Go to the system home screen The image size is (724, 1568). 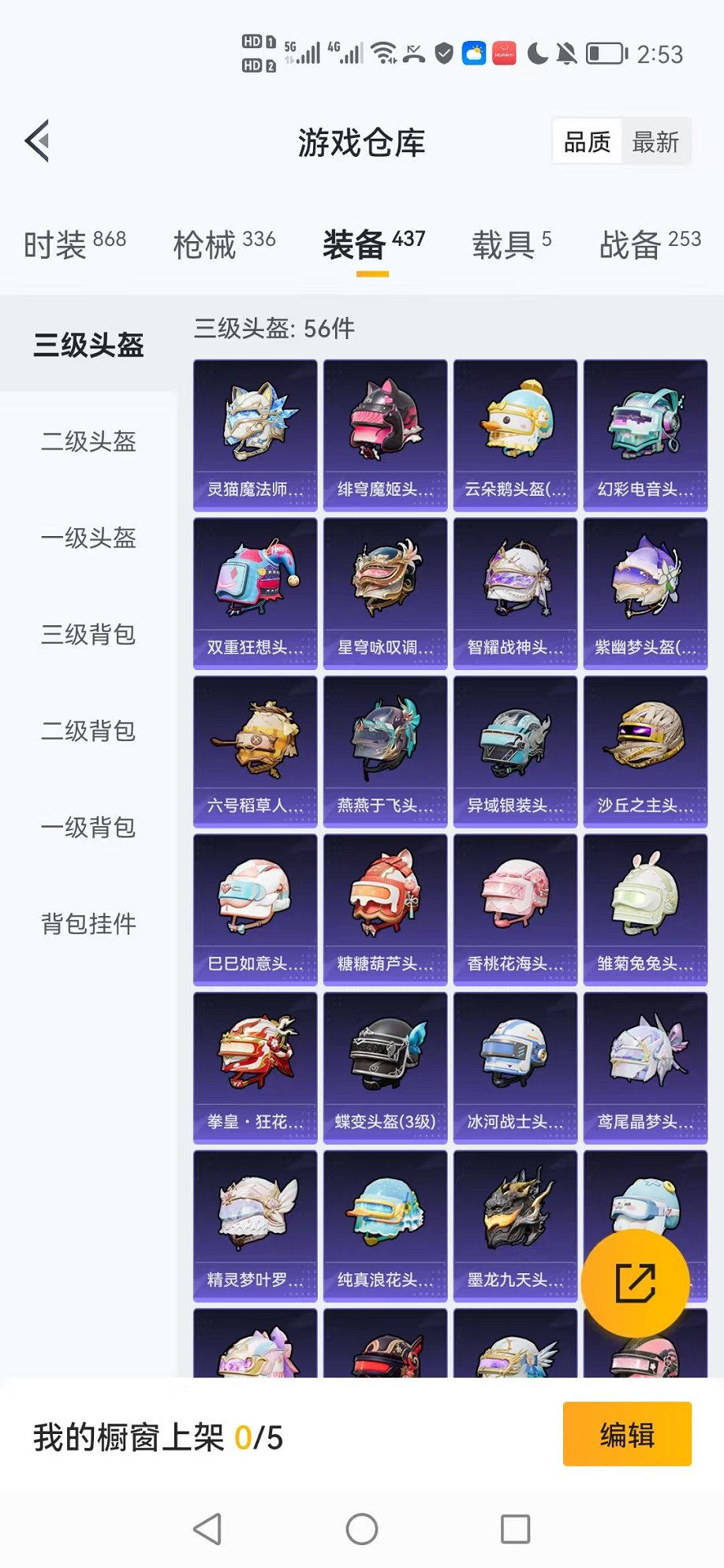click(x=362, y=1529)
